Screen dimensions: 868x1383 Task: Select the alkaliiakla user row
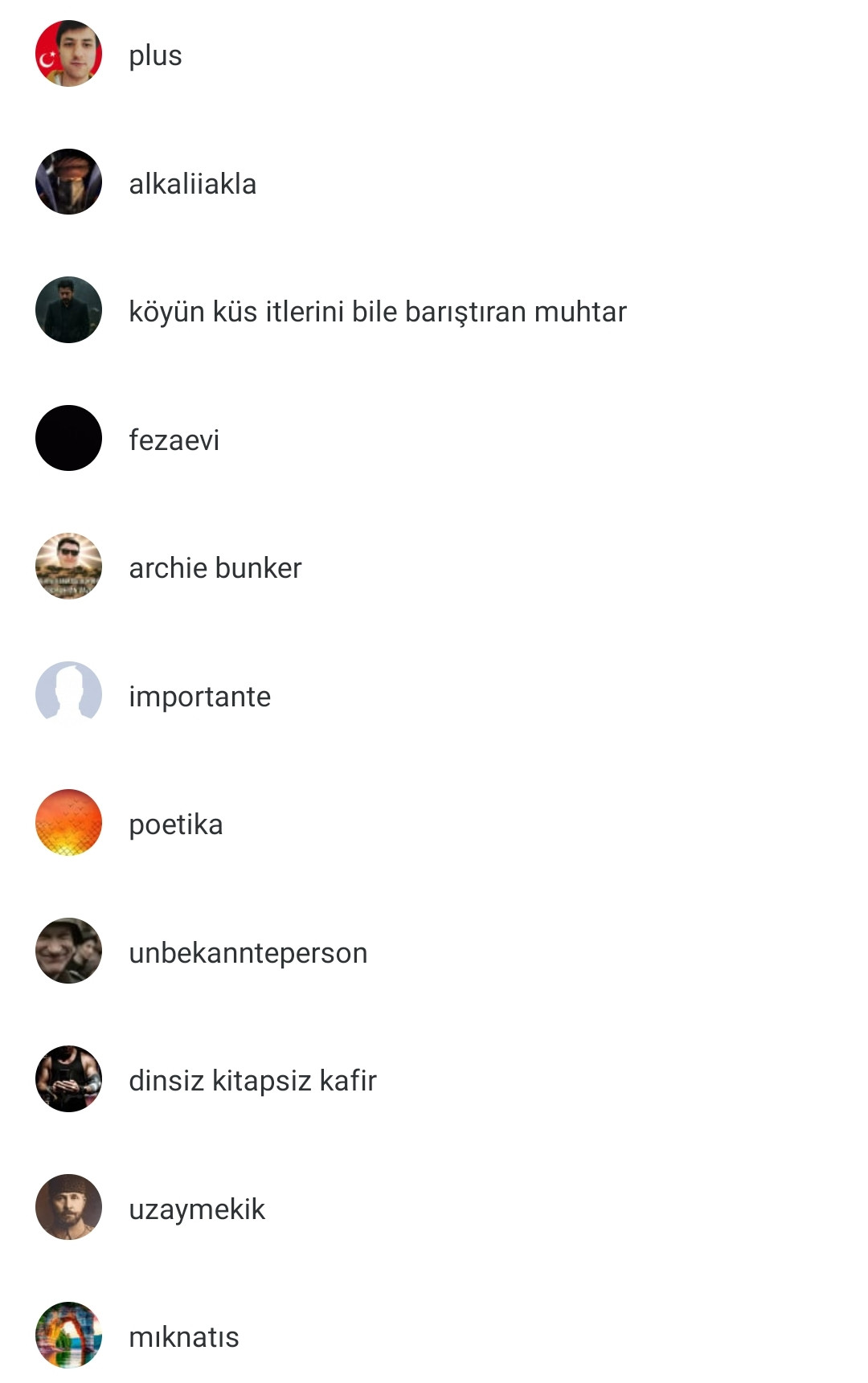pos(192,184)
